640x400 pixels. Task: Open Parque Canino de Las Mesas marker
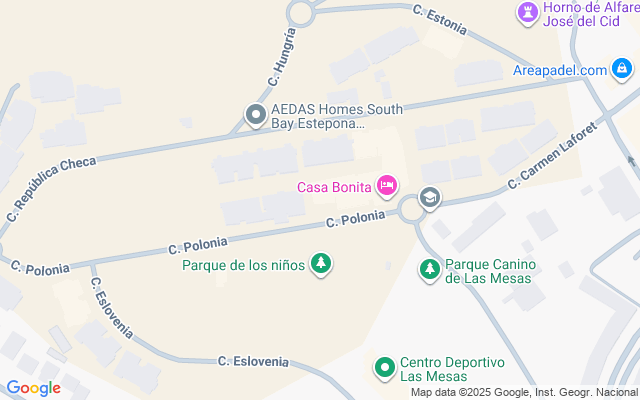point(429,270)
